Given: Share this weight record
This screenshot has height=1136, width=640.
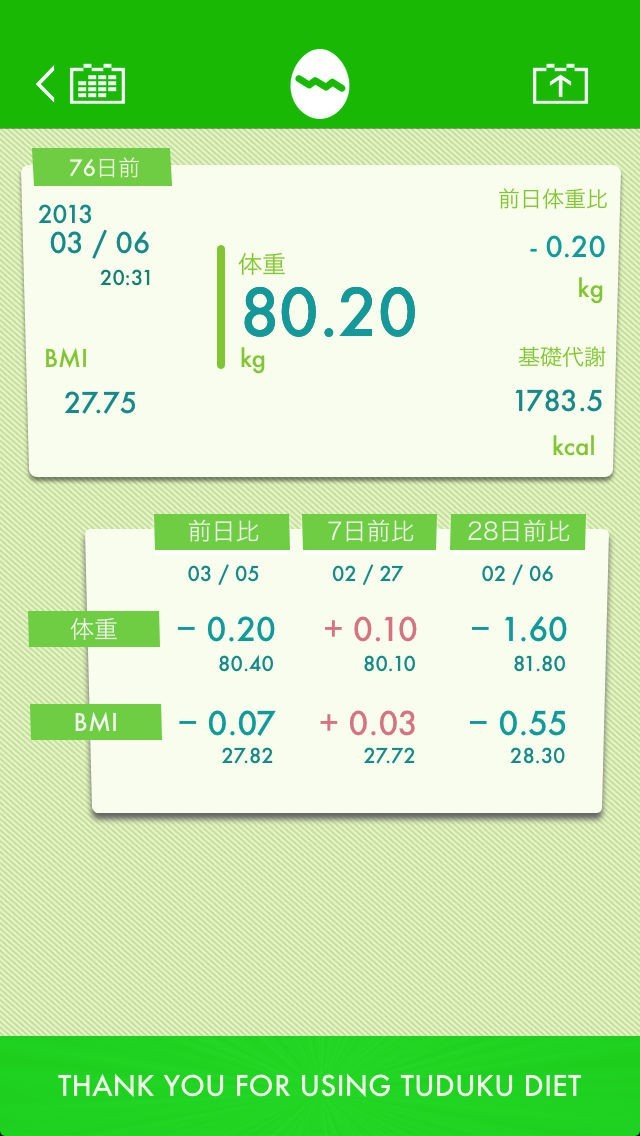Looking at the screenshot, I should tap(560, 84).
